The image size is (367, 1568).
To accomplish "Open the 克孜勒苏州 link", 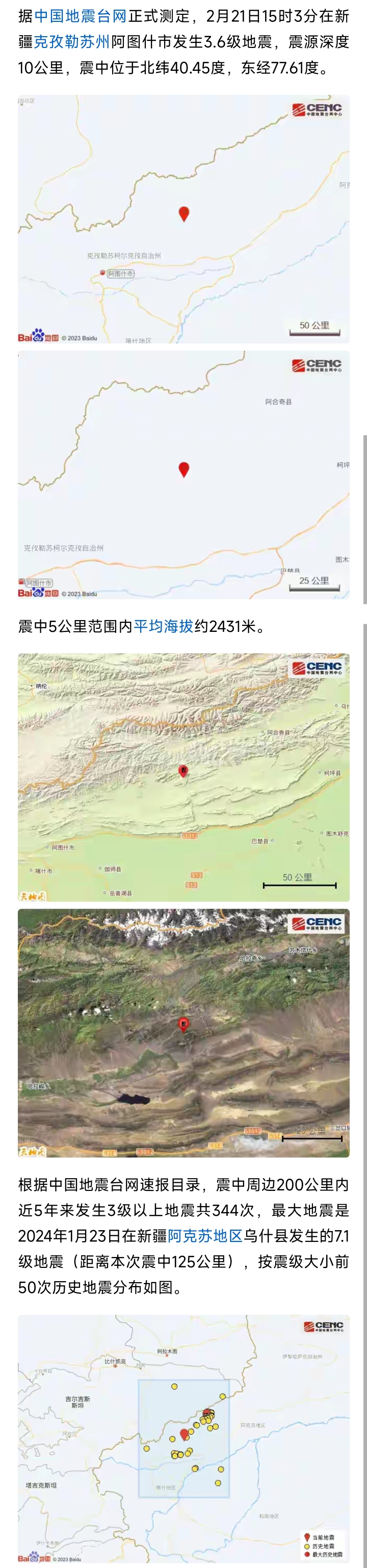I will [71, 41].
